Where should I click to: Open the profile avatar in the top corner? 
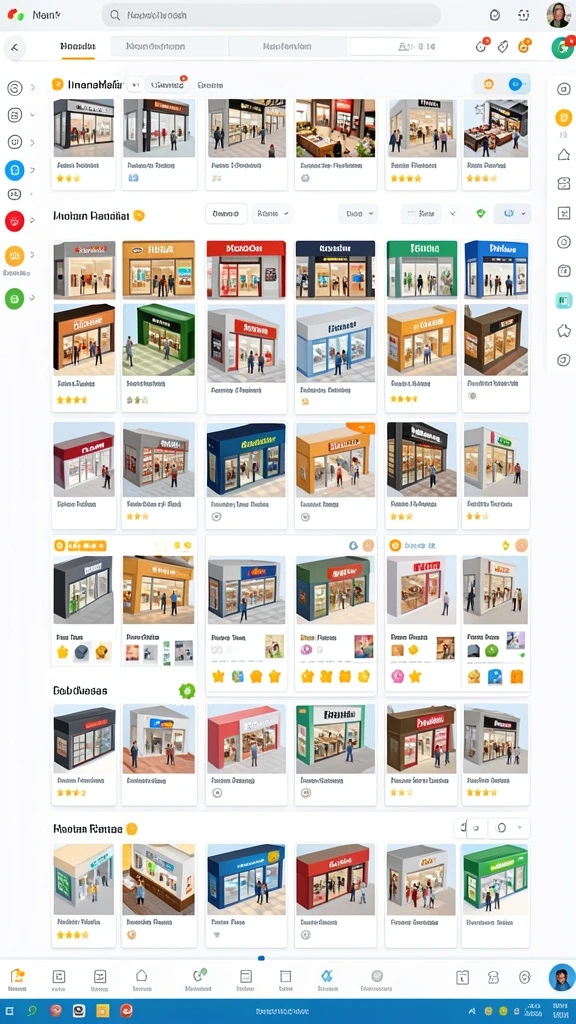558,14
